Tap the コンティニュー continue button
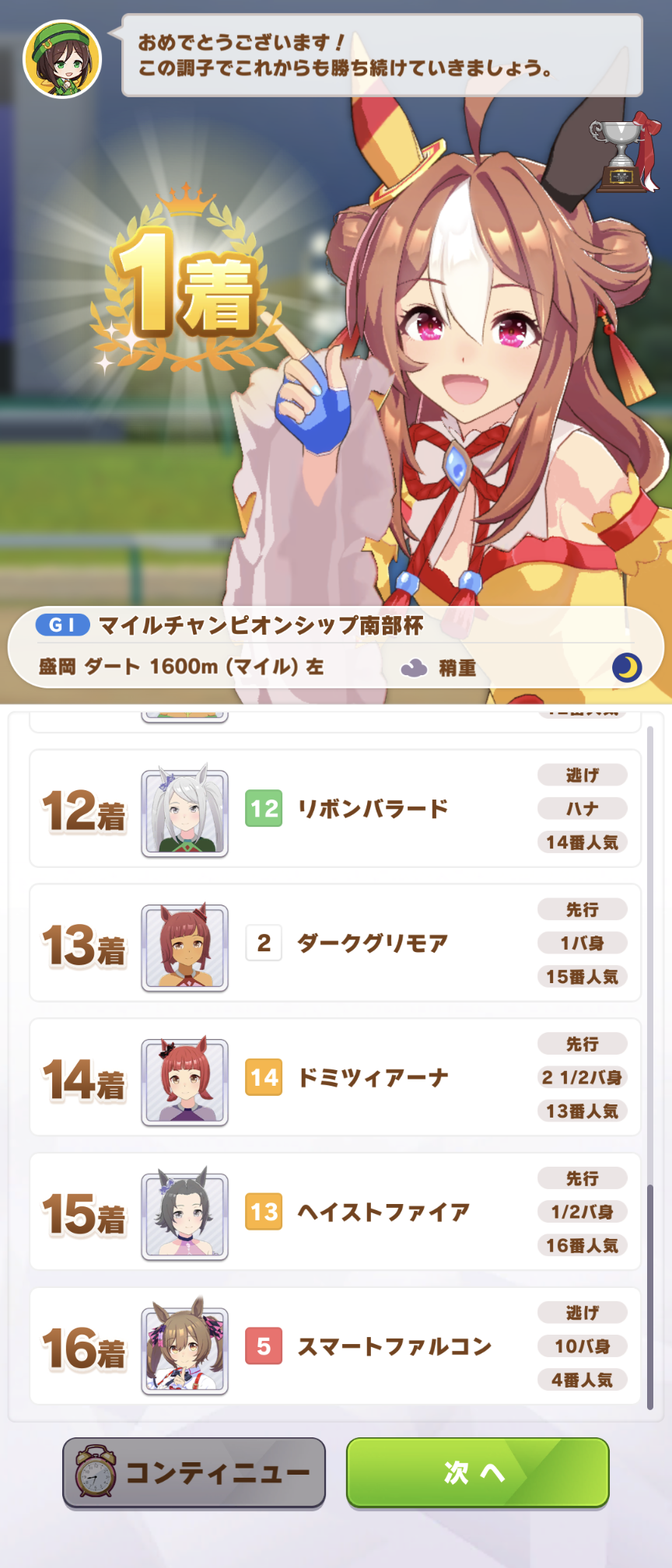This screenshot has height=1568, width=672. tap(194, 1472)
